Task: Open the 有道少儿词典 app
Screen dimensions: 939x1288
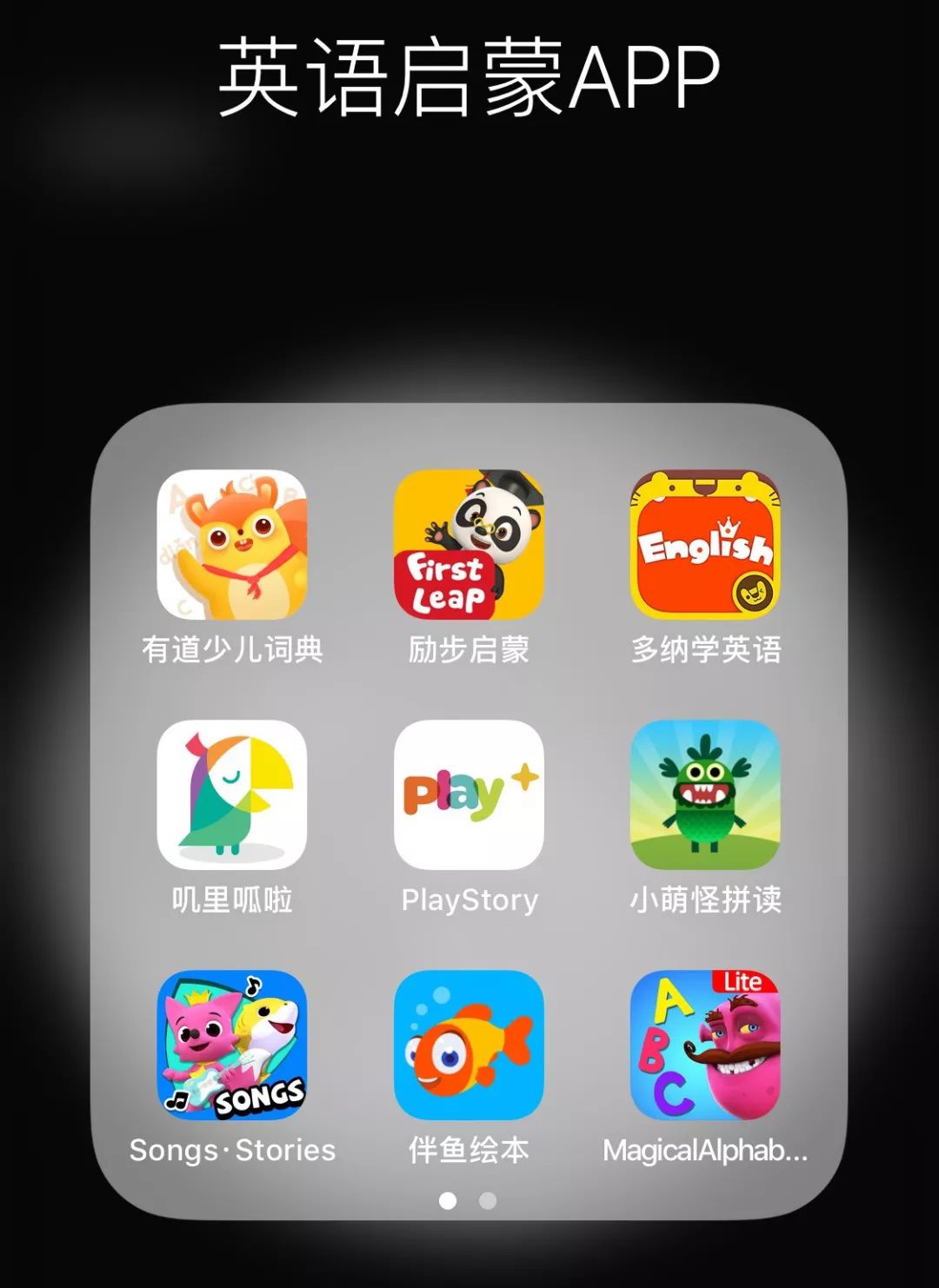Action: pyautogui.click(x=232, y=545)
